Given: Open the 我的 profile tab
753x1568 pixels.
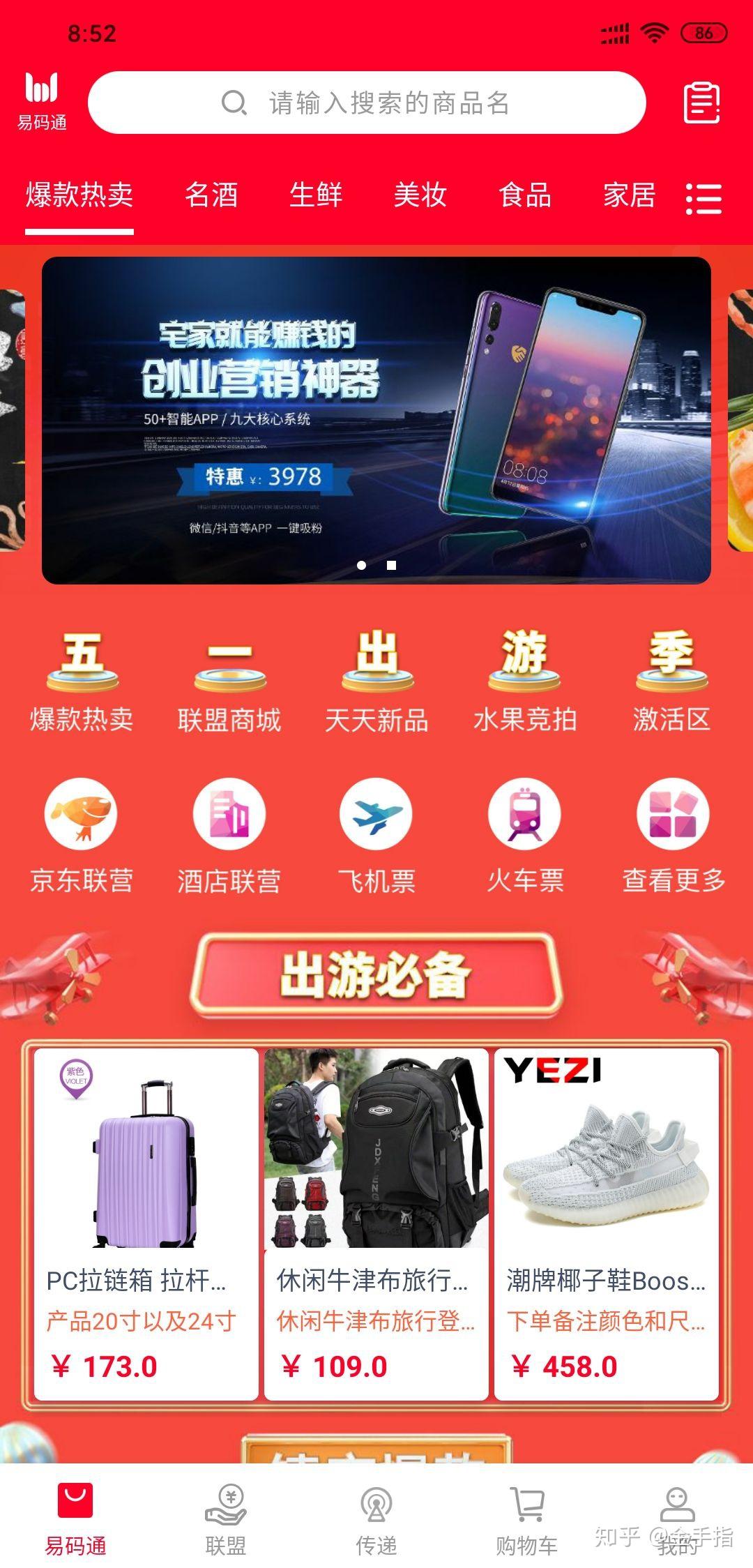Looking at the screenshot, I should [x=677, y=1522].
